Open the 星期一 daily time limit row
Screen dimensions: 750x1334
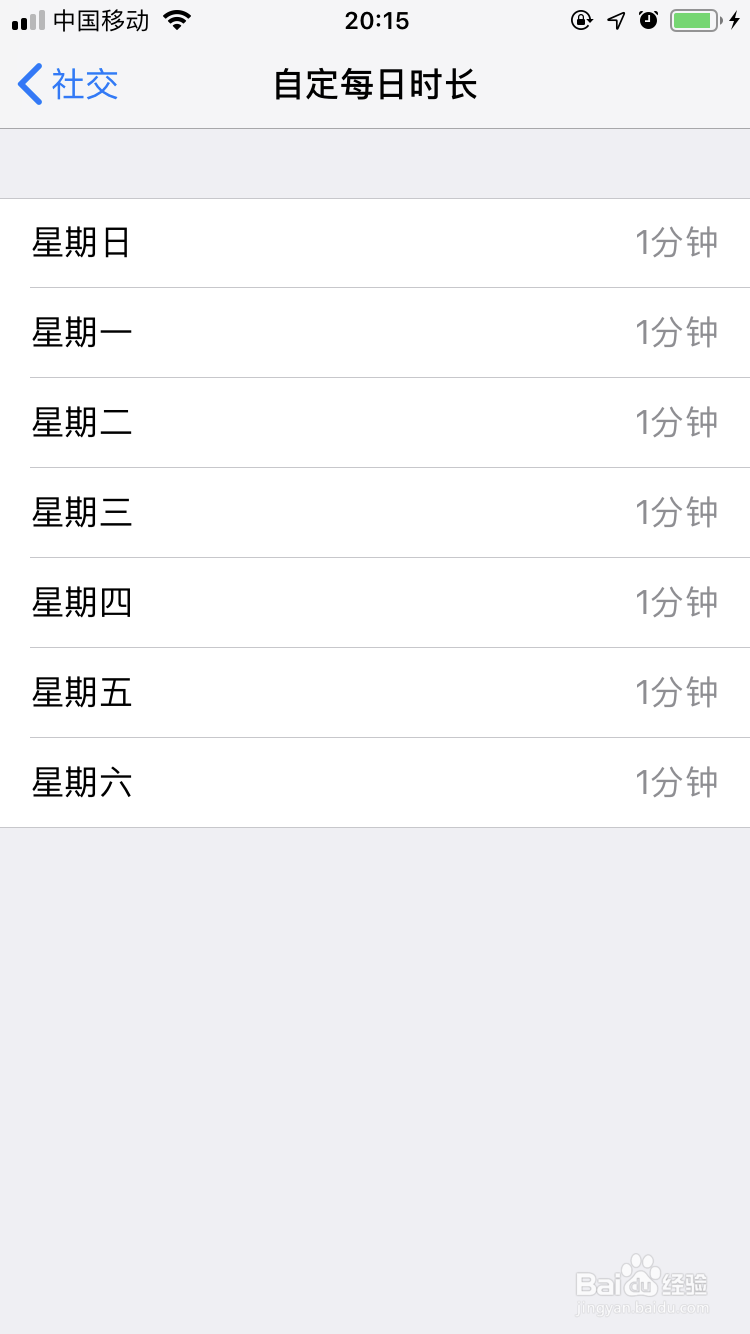pos(375,332)
